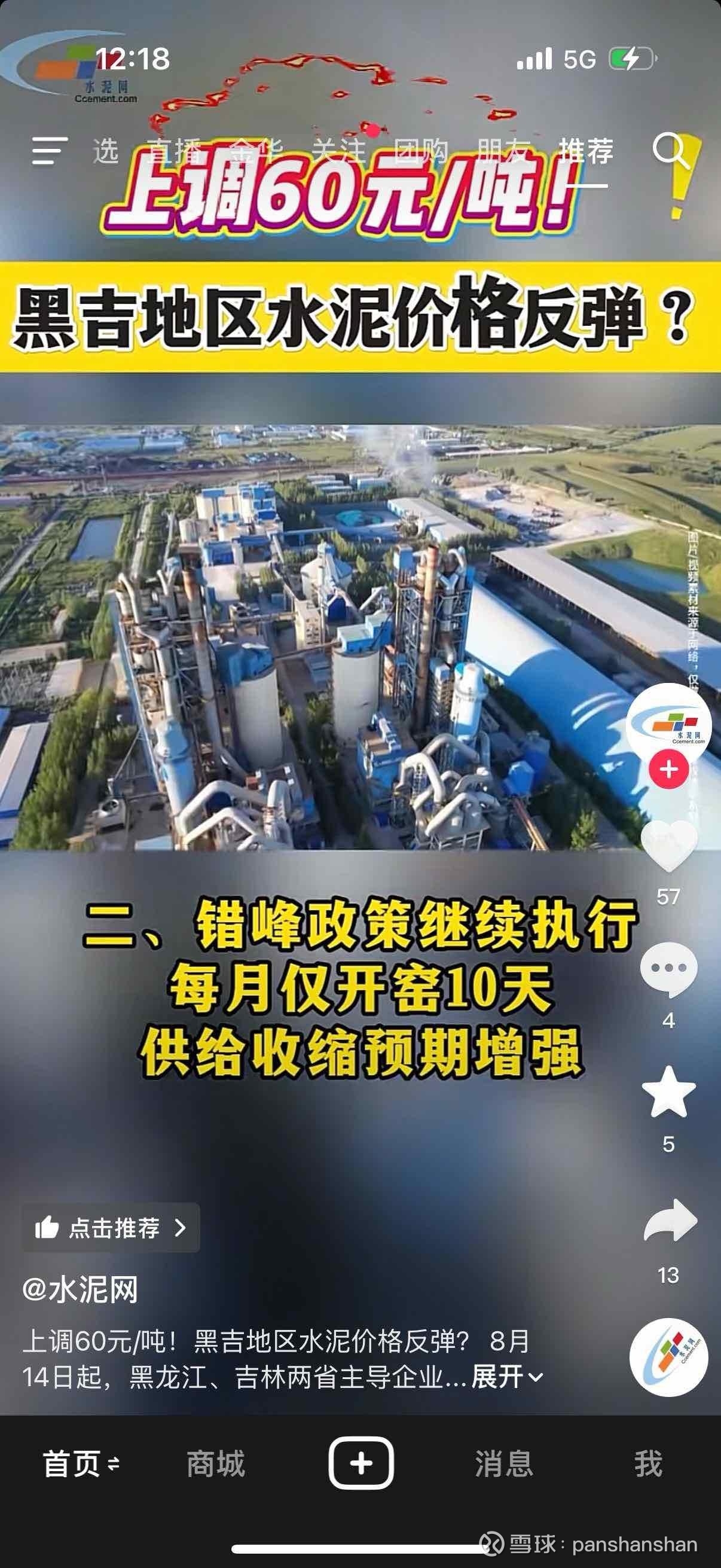
Task: Switch to the 团购 tab
Action: (x=421, y=151)
